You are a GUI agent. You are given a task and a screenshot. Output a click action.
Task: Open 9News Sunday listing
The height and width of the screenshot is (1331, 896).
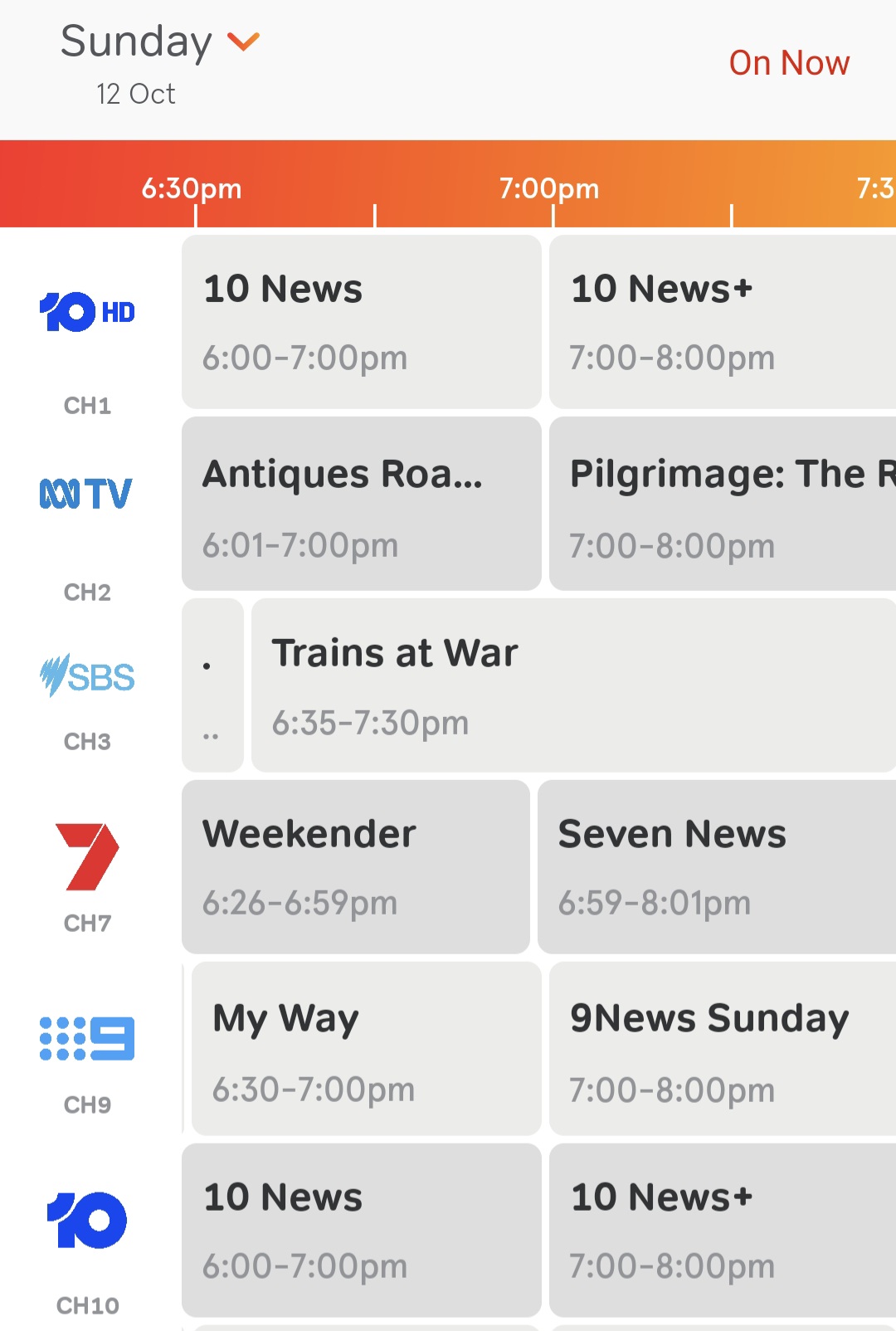coord(722,1049)
